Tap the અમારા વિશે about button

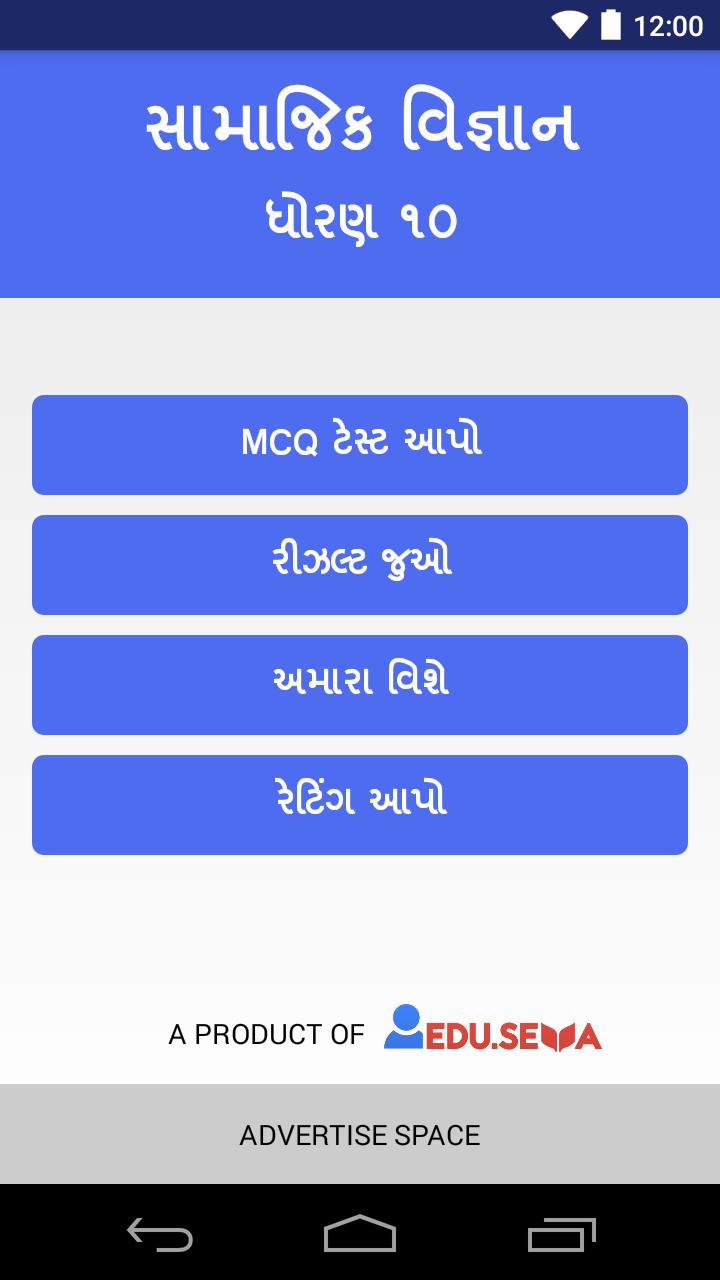point(360,684)
